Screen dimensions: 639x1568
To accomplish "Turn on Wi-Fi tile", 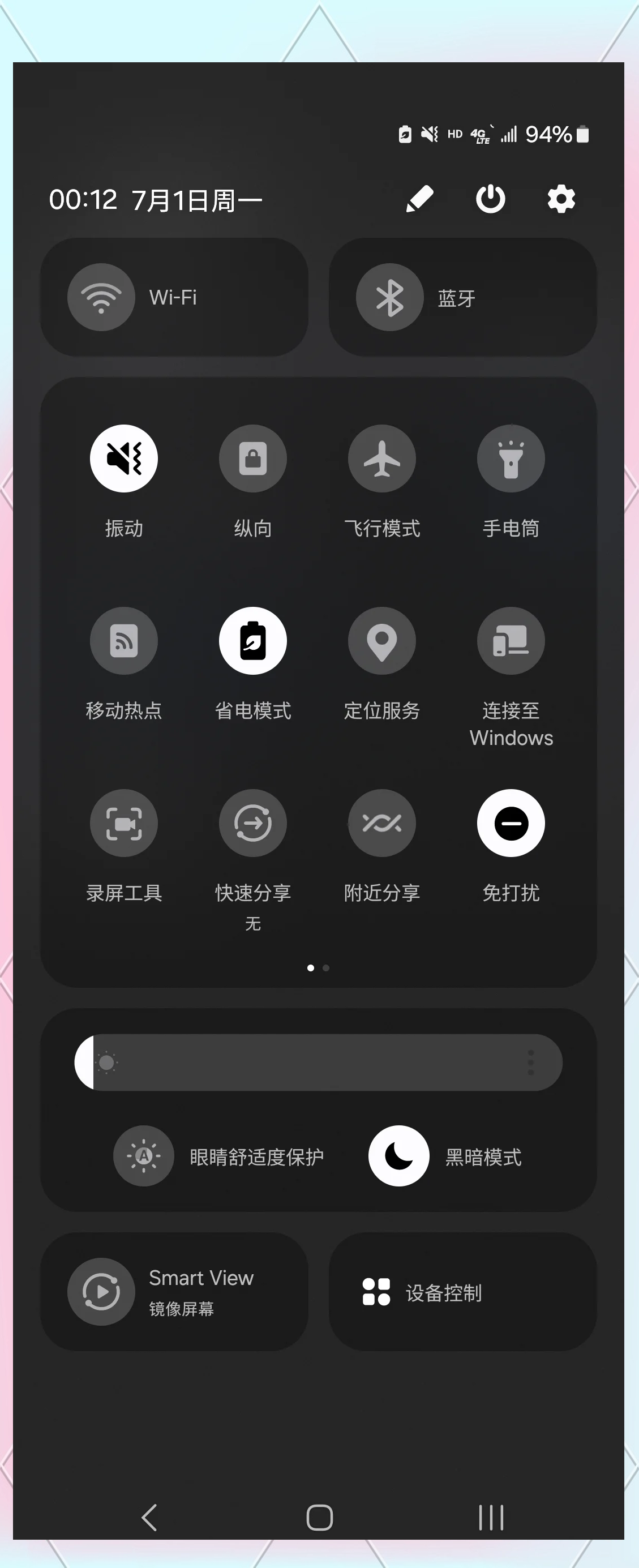I will tap(175, 297).
